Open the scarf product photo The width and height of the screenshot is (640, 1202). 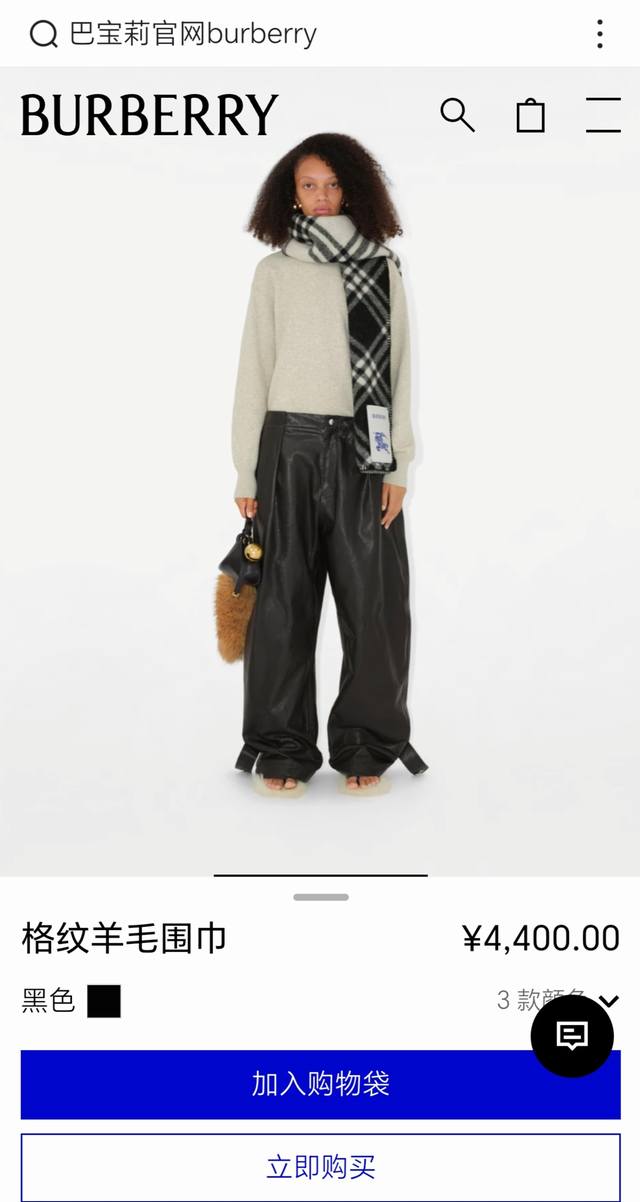pyautogui.click(x=320, y=470)
